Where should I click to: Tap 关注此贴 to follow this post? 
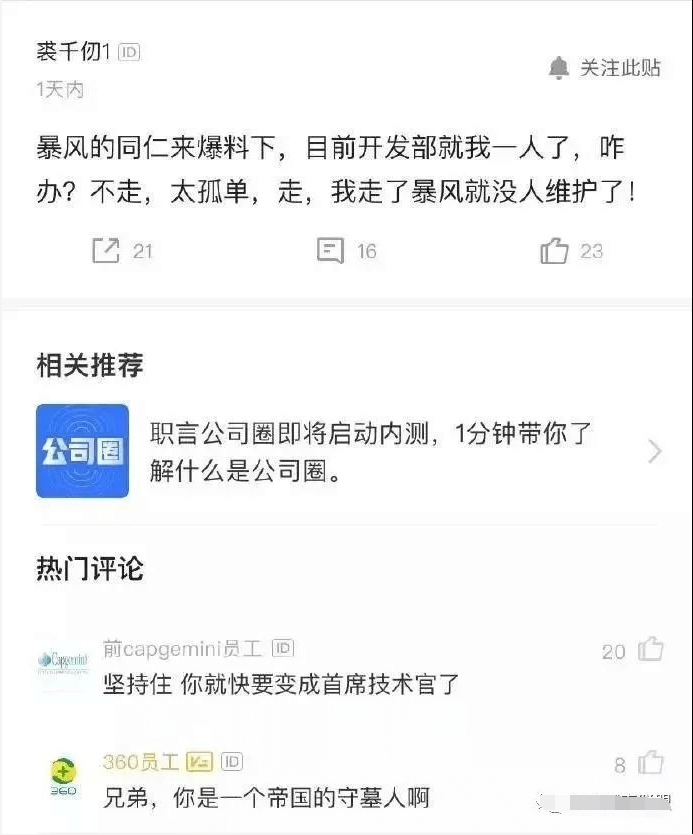click(606, 68)
